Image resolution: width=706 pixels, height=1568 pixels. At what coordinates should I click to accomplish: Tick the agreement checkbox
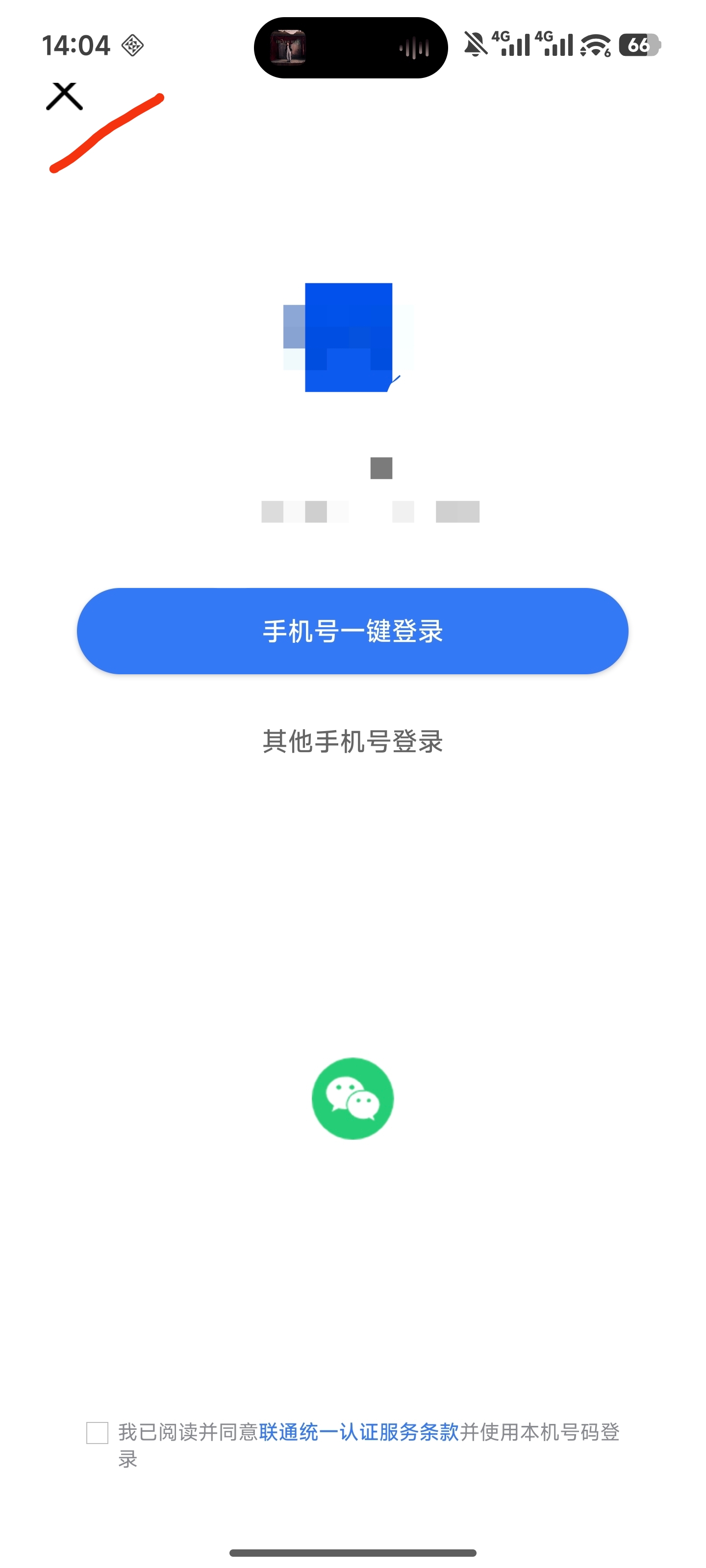coord(98,1433)
